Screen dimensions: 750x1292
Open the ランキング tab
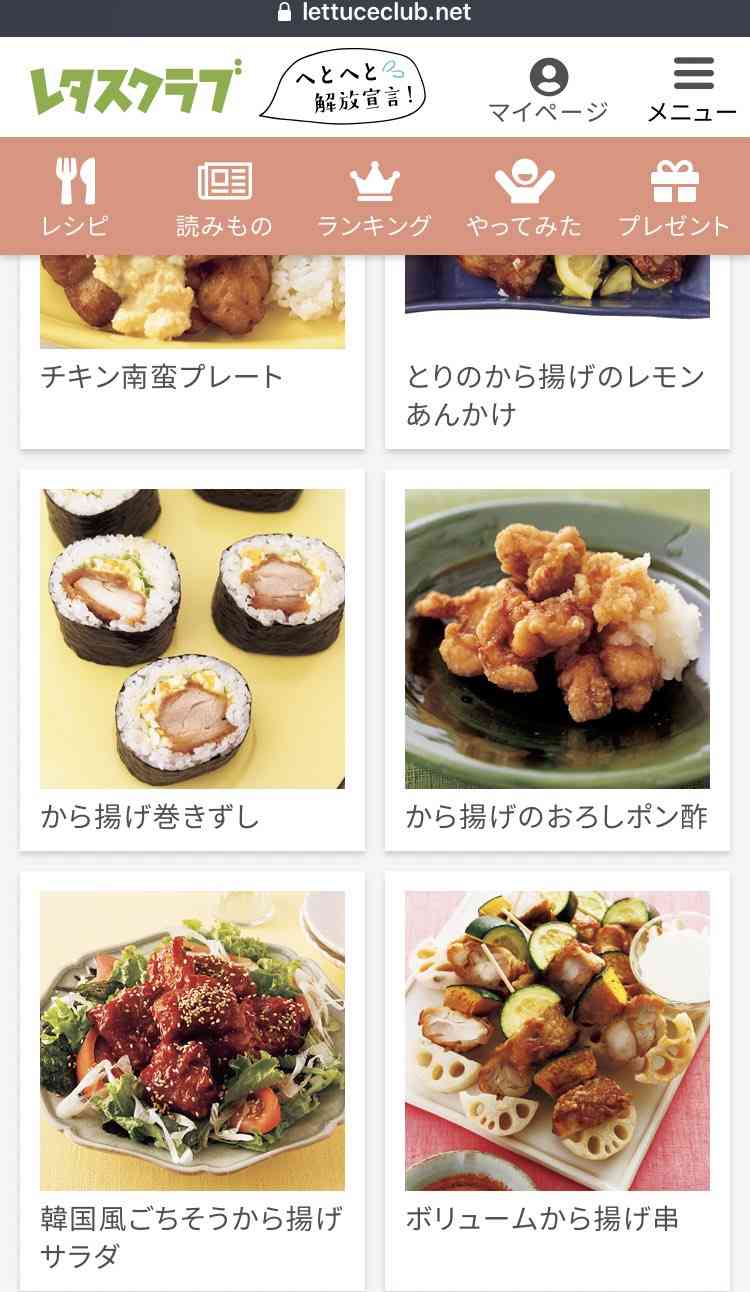[374, 197]
